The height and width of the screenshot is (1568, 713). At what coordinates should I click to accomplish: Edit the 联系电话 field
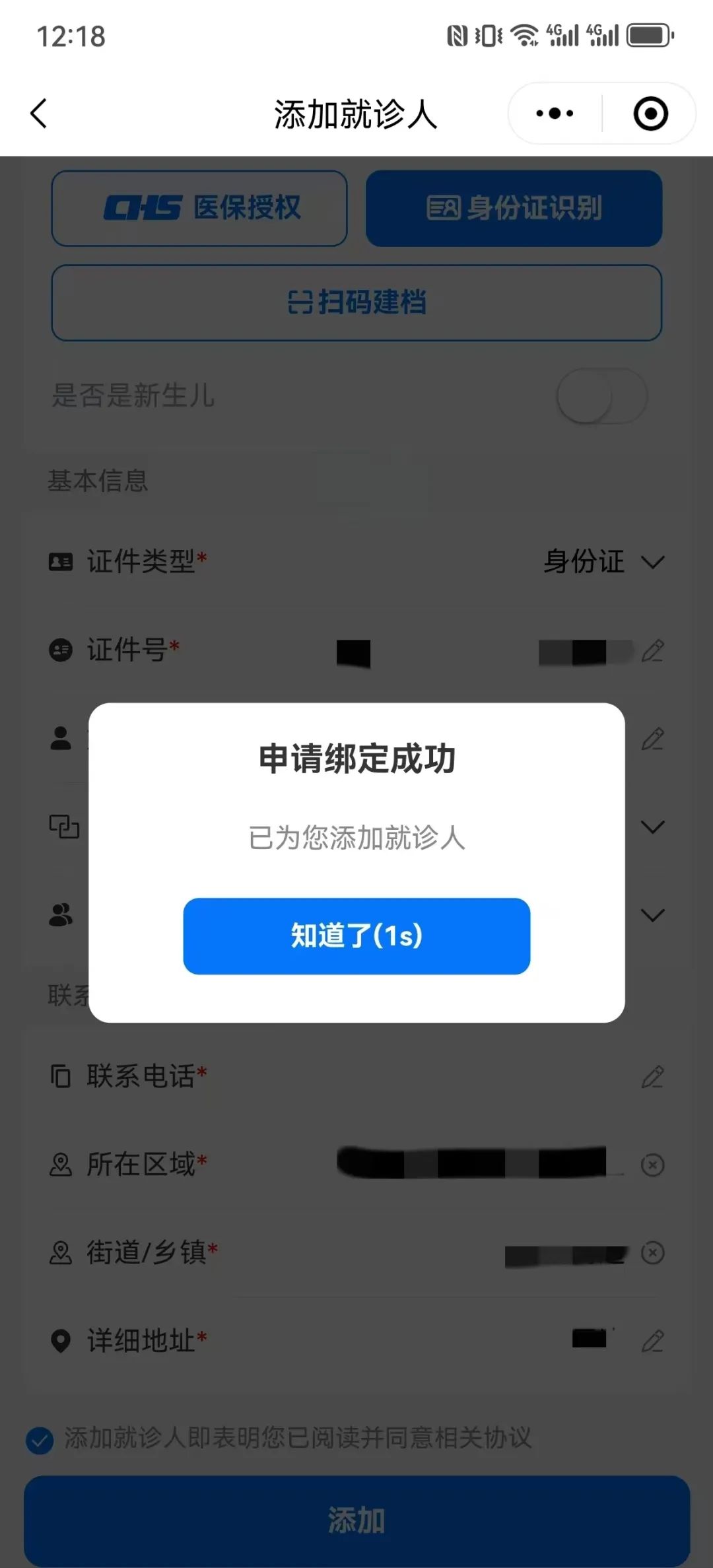click(x=652, y=1076)
